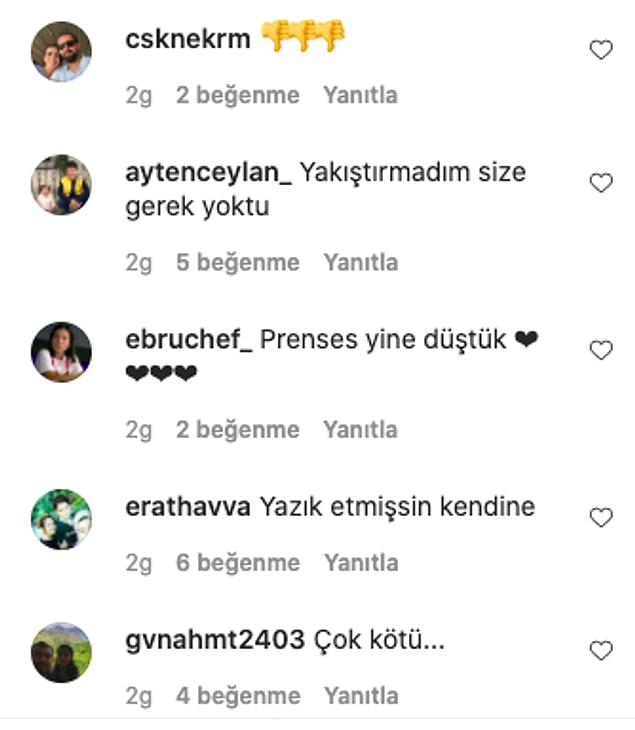The image size is (635, 730).
Task: Reply to aytenceylan_'s comment
Action: click(x=360, y=262)
